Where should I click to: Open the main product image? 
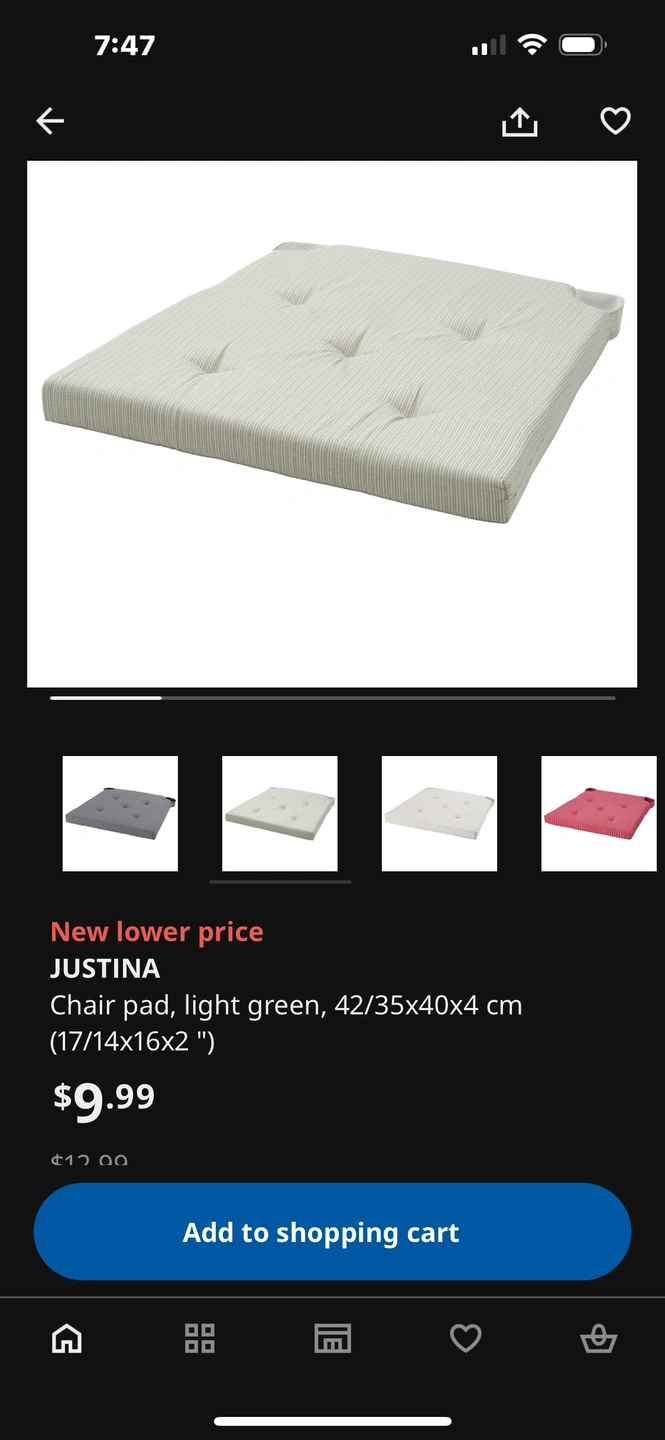332,424
